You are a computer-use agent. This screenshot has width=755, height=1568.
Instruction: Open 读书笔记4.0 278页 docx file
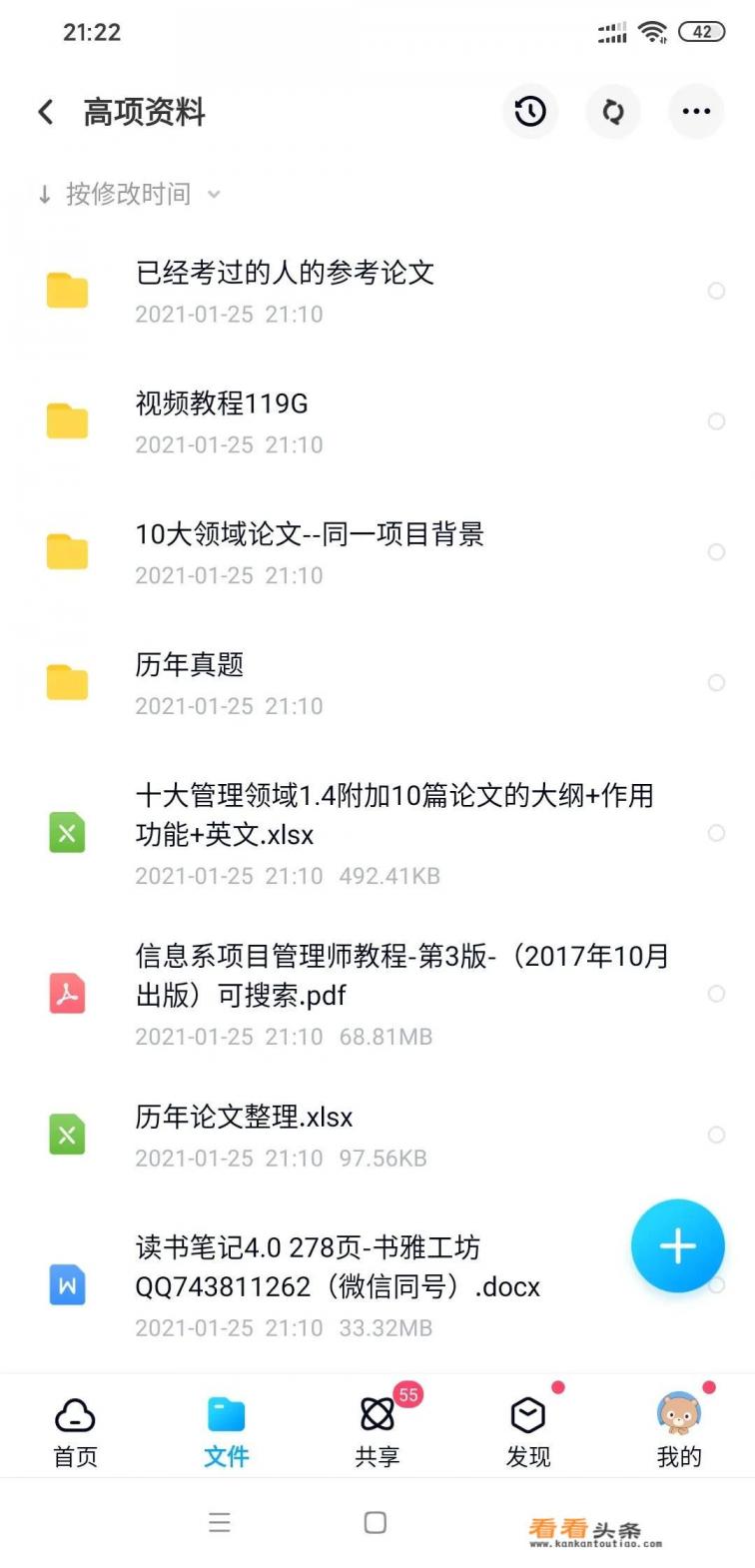coord(338,1266)
